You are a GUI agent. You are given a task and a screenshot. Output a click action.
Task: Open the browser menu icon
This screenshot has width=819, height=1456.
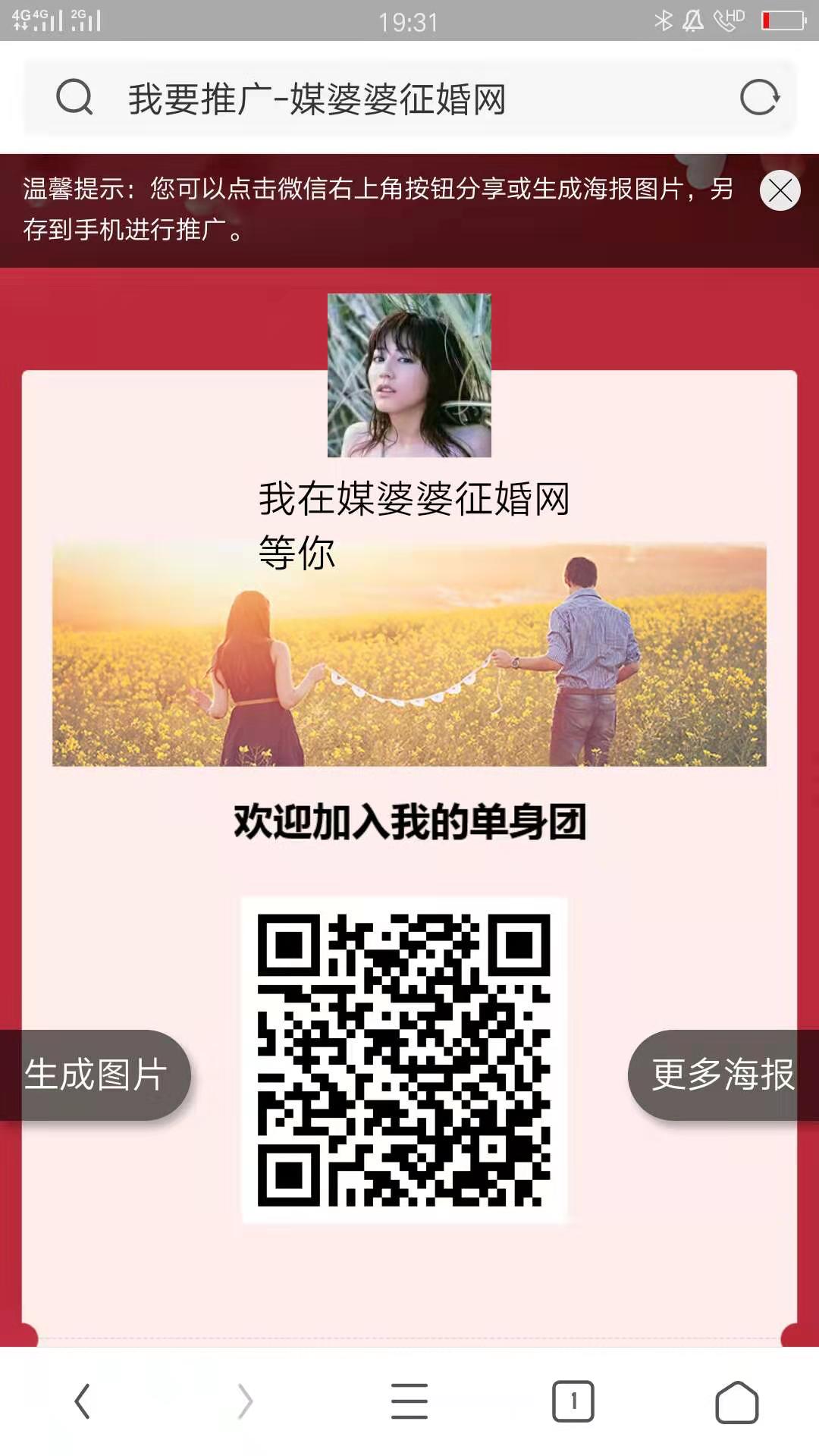point(409,1401)
